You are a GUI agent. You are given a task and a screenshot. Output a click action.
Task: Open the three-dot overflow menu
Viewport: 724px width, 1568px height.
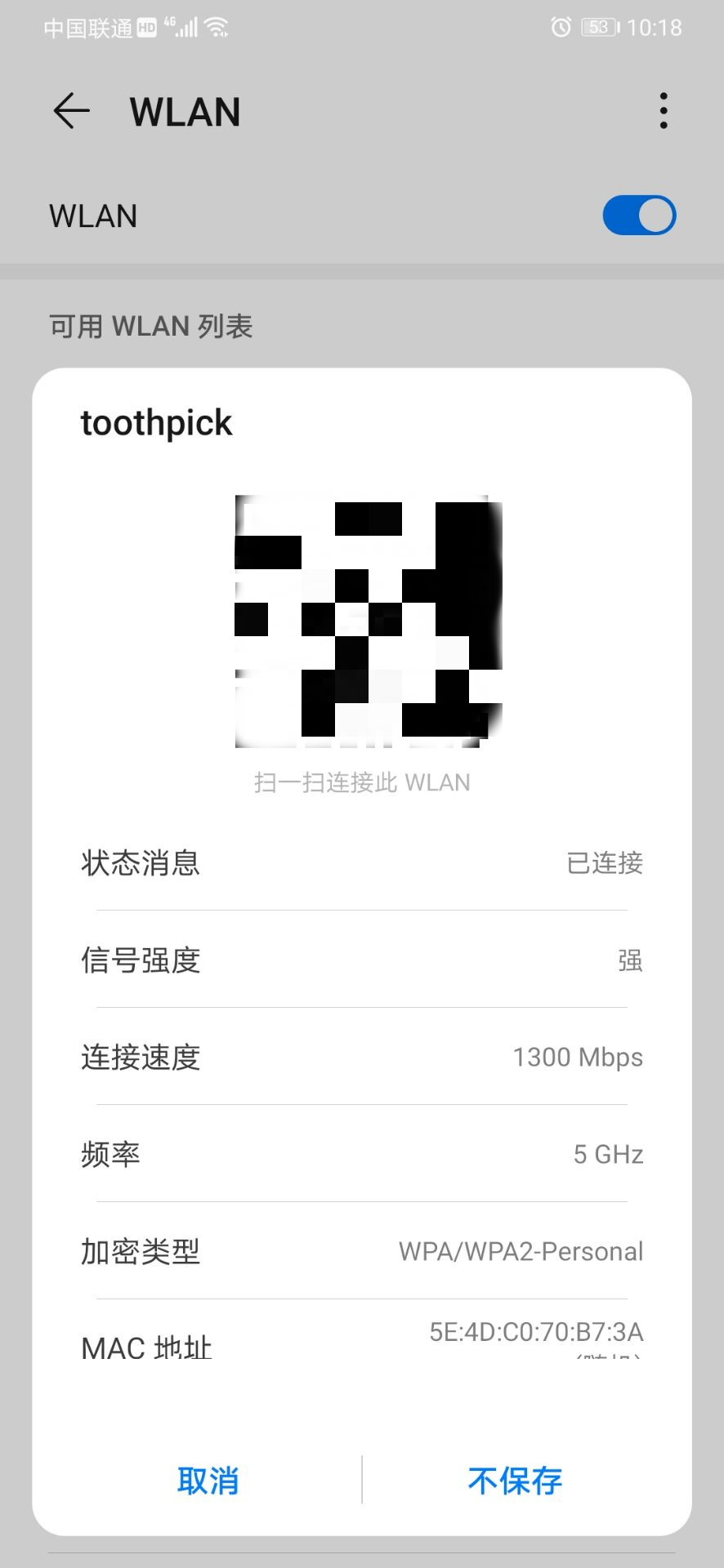[664, 111]
